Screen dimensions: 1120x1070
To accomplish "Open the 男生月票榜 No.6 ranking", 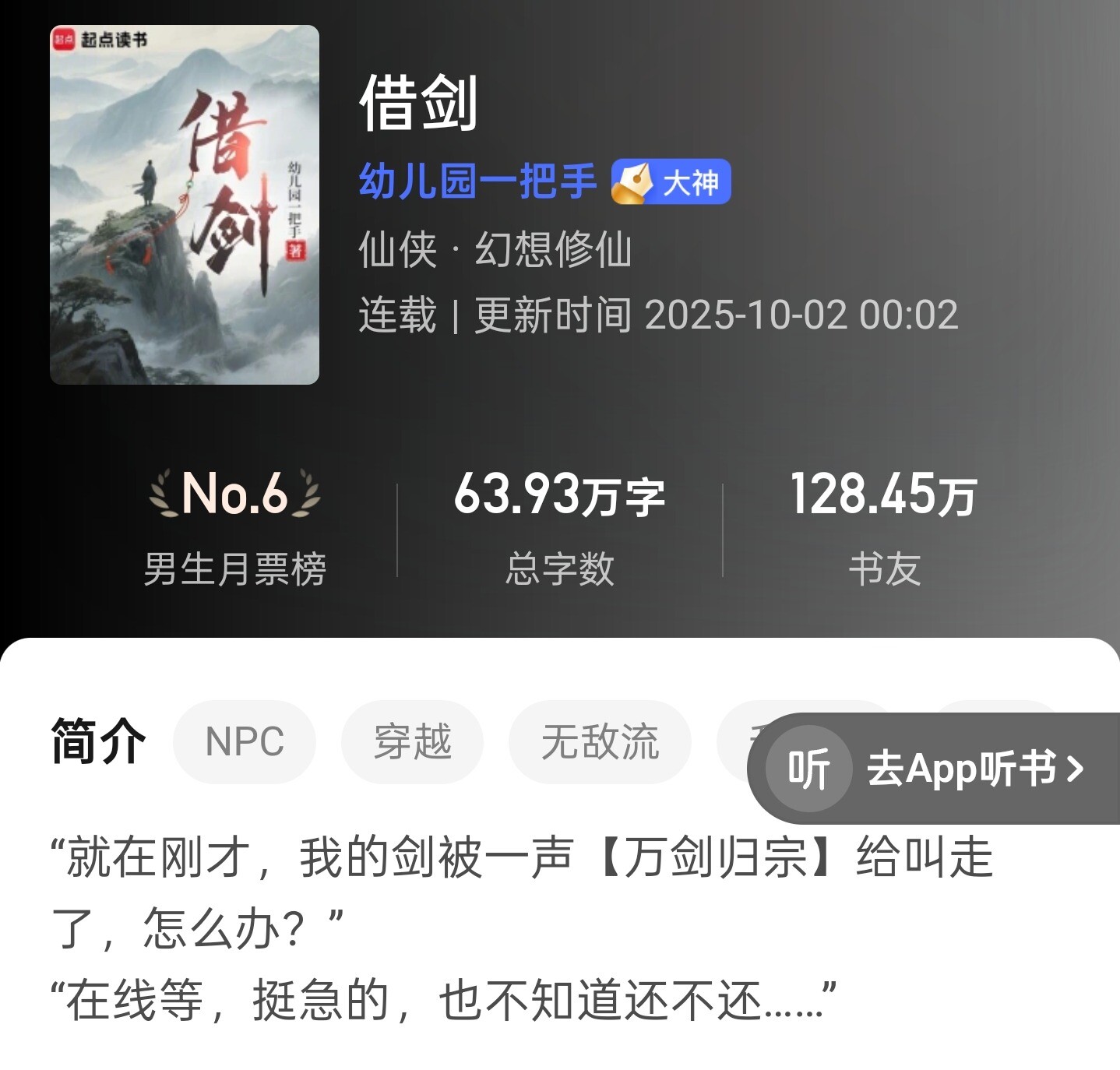I will 234,526.
